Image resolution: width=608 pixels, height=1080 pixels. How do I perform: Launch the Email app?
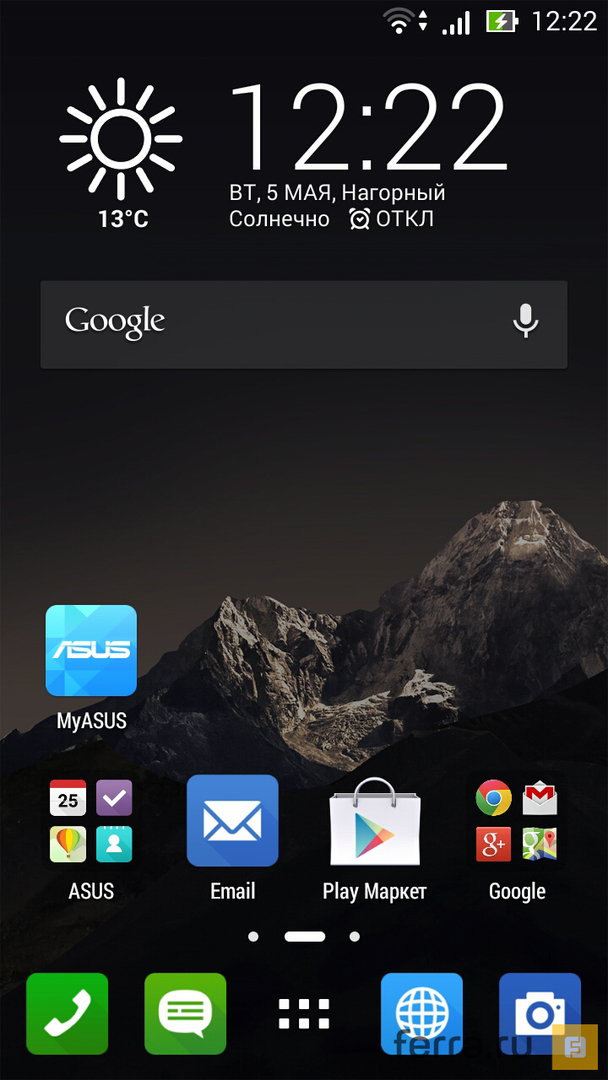(232, 821)
